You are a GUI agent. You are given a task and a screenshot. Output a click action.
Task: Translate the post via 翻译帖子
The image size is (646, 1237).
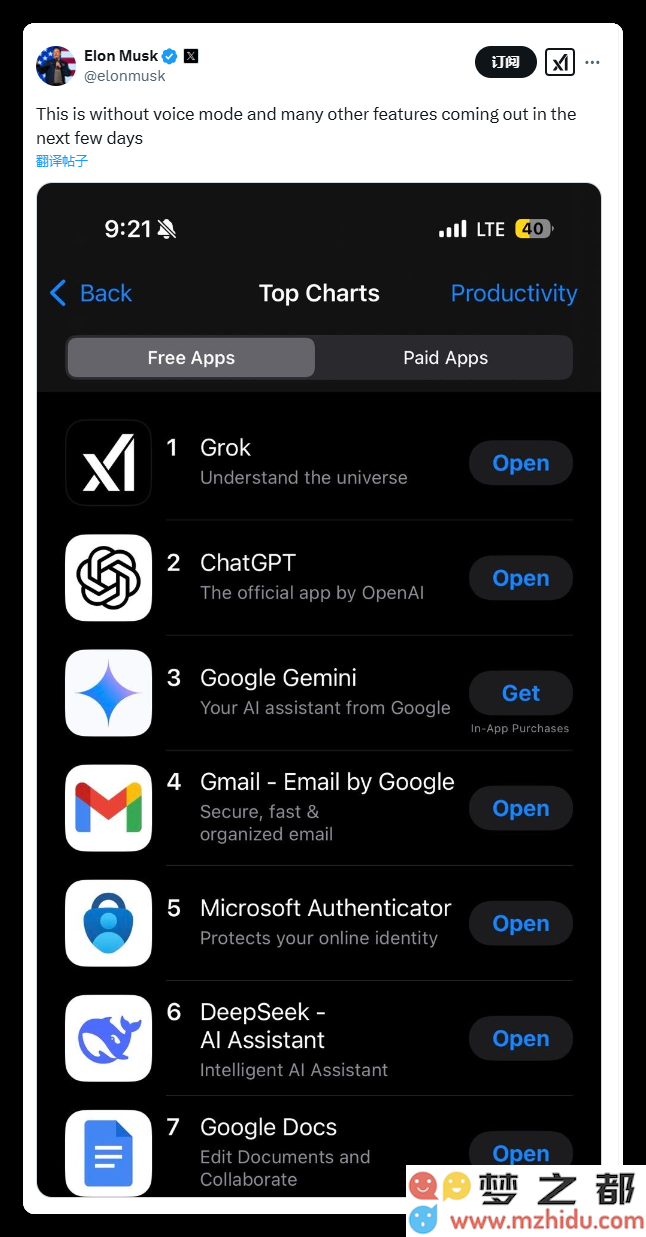pyautogui.click(x=62, y=160)
